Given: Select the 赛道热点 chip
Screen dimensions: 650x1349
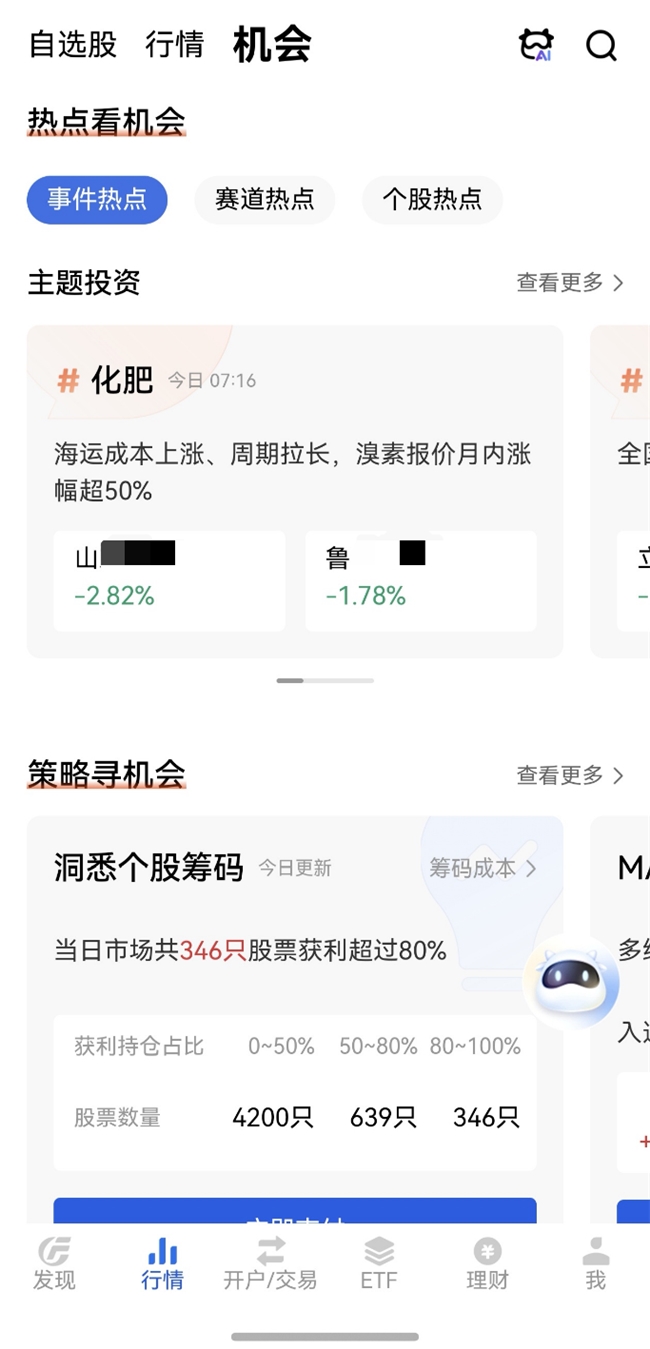Looking at the screenshot, I should (264, 199).
